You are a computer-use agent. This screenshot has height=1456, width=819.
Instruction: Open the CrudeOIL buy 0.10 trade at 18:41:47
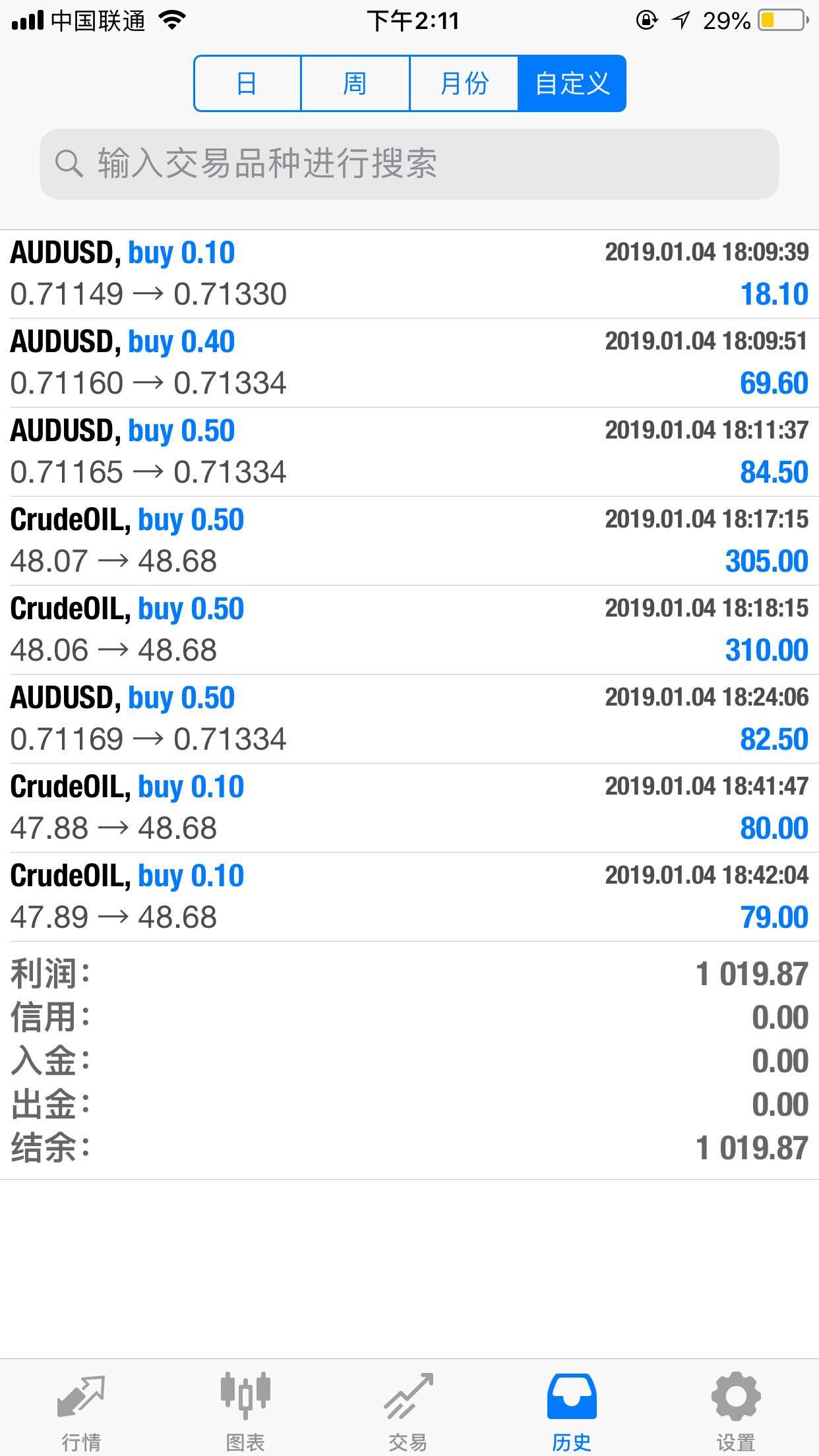click(x=409, y=808)
